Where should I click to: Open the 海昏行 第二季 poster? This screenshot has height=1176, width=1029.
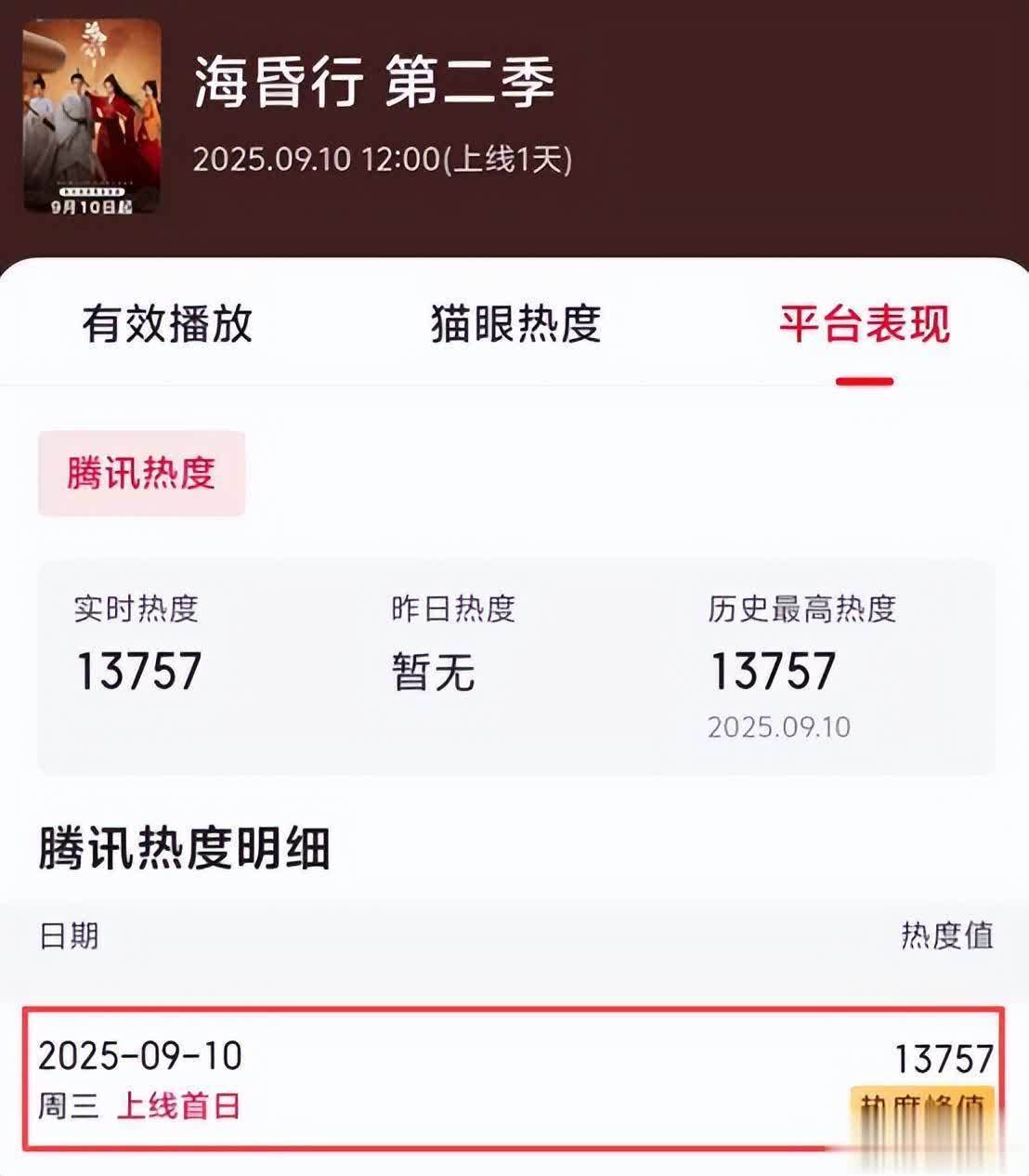92,117
